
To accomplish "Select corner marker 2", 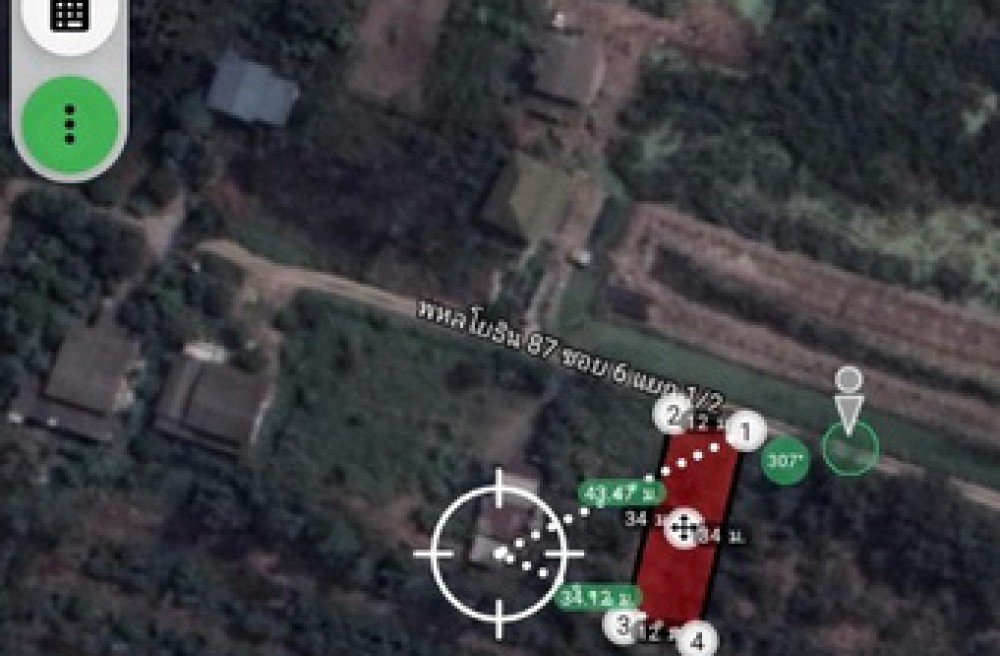I will click(x=672, y=414).
